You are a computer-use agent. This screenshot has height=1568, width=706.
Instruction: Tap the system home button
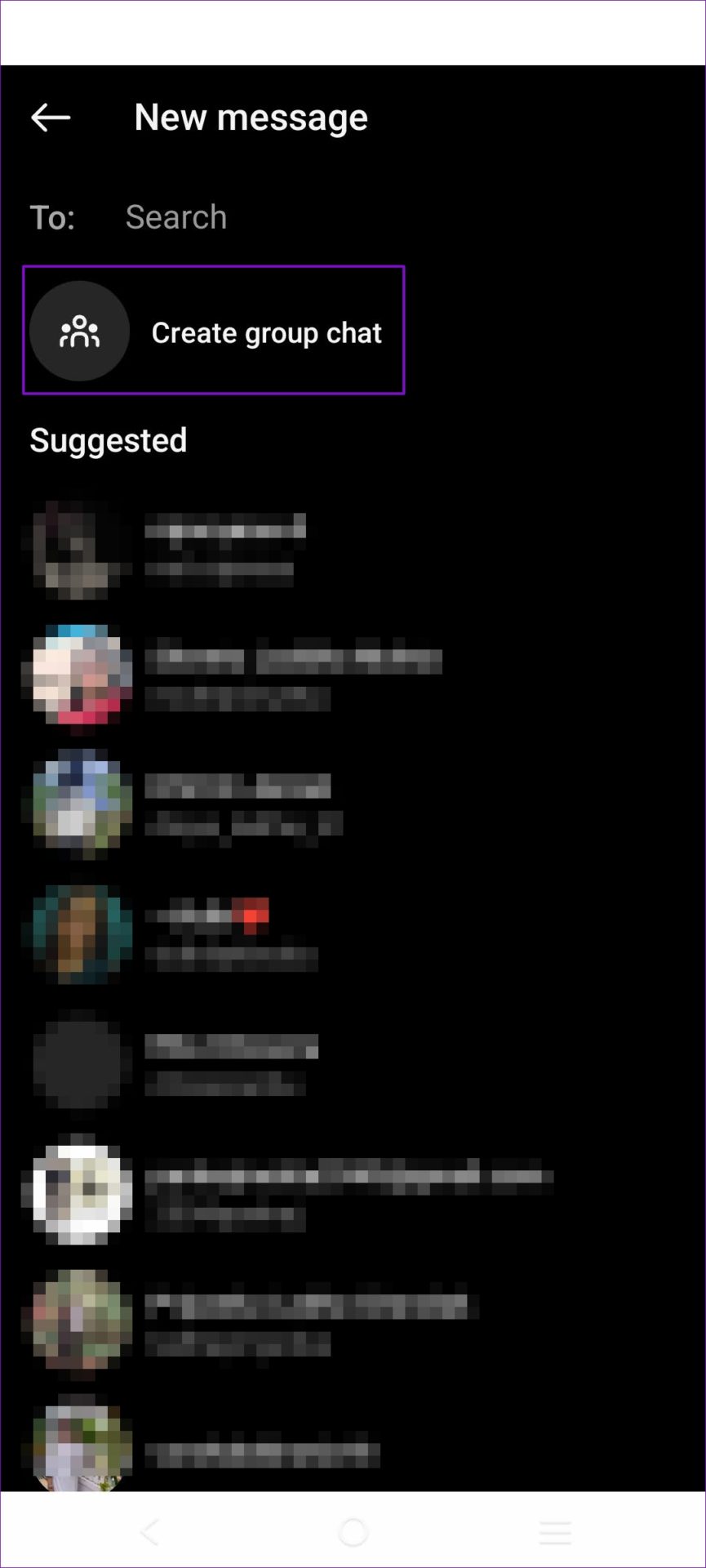point(353,1532)
